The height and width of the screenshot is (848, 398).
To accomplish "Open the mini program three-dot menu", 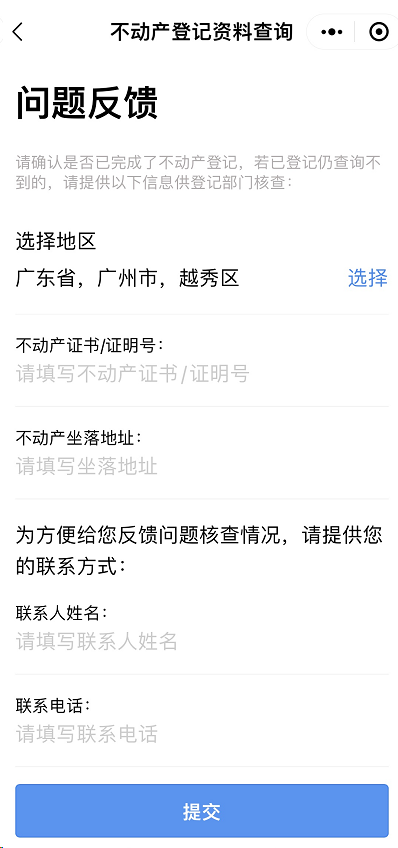I will click(x=332, y=32).
